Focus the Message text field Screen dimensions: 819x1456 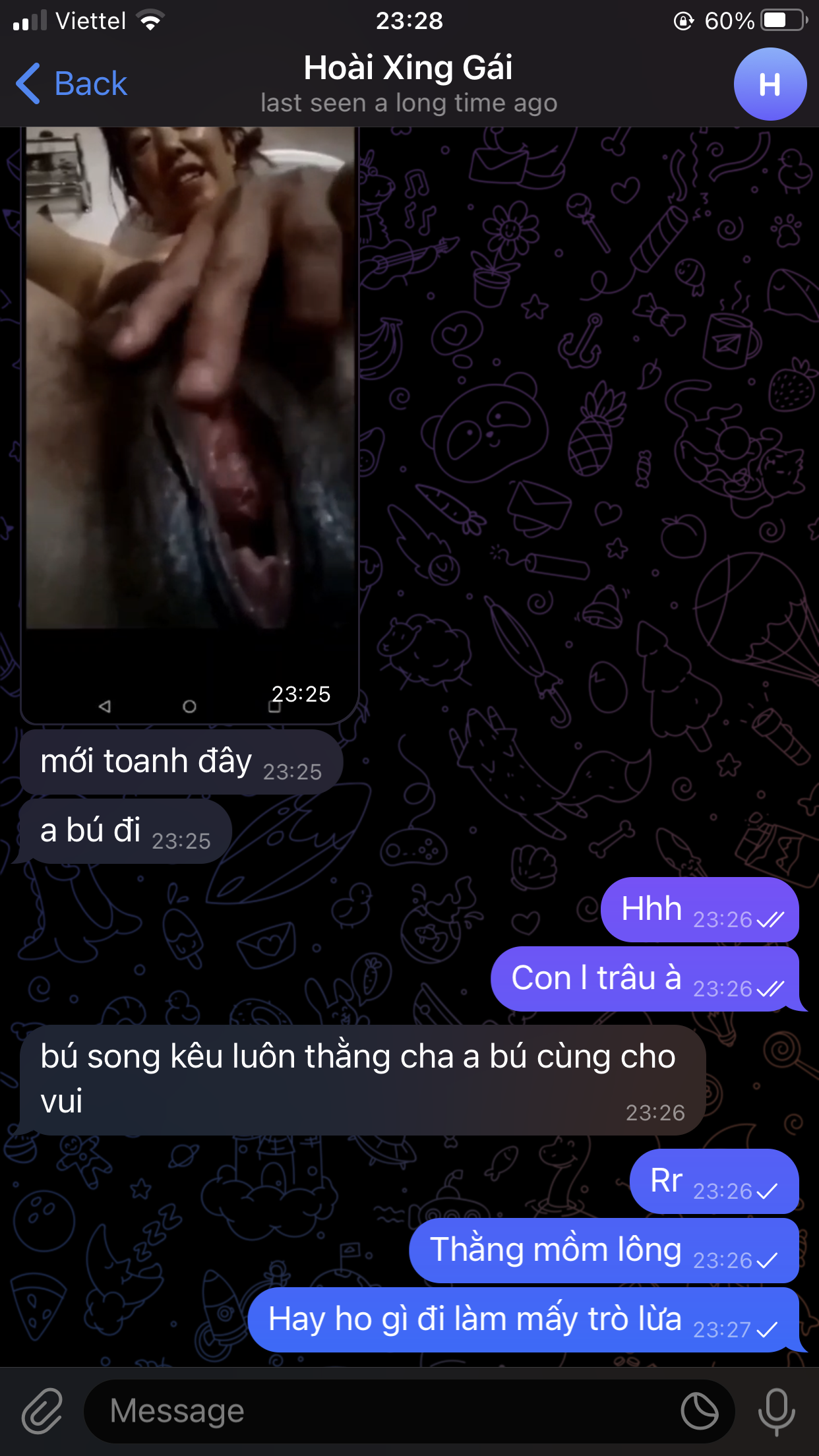[382, 1411]
